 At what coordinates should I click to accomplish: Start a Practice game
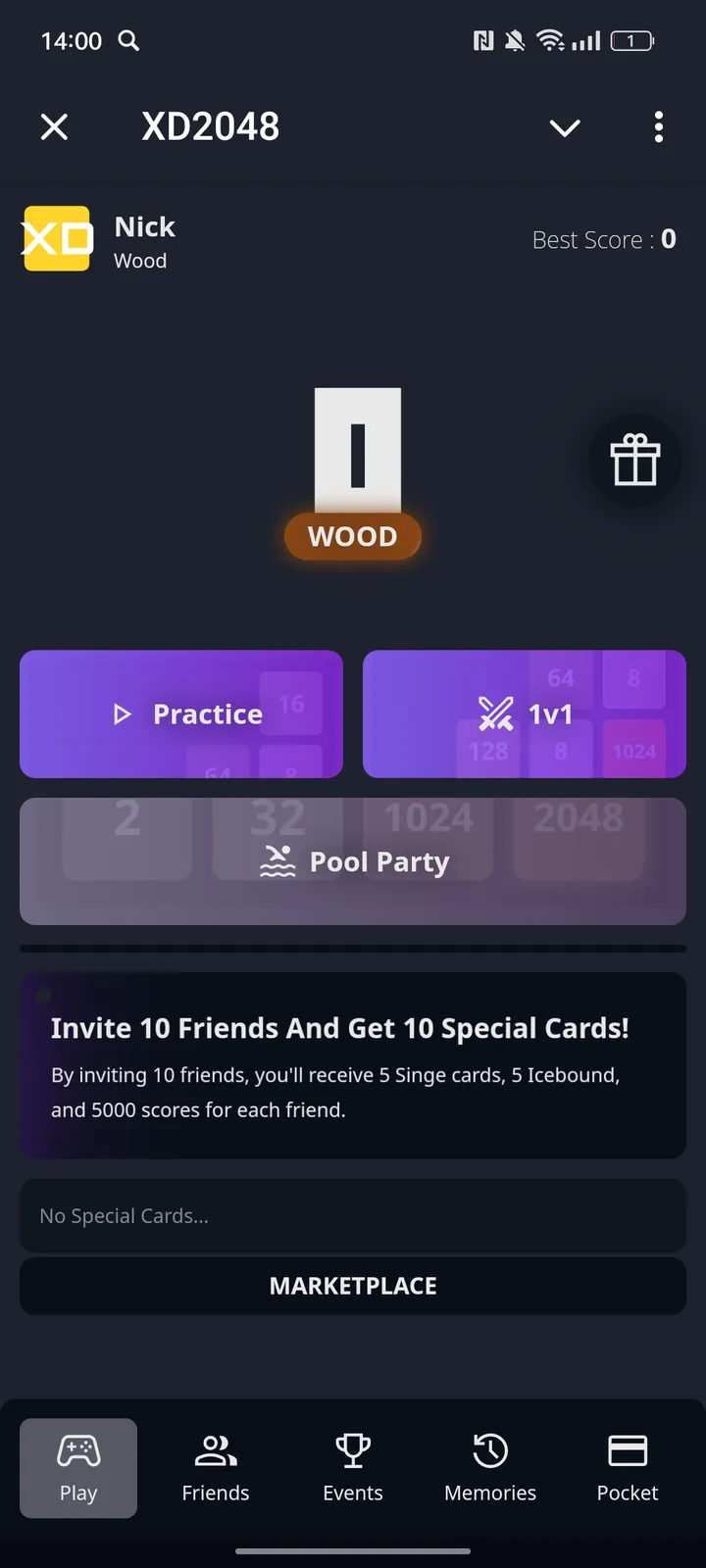181,713
